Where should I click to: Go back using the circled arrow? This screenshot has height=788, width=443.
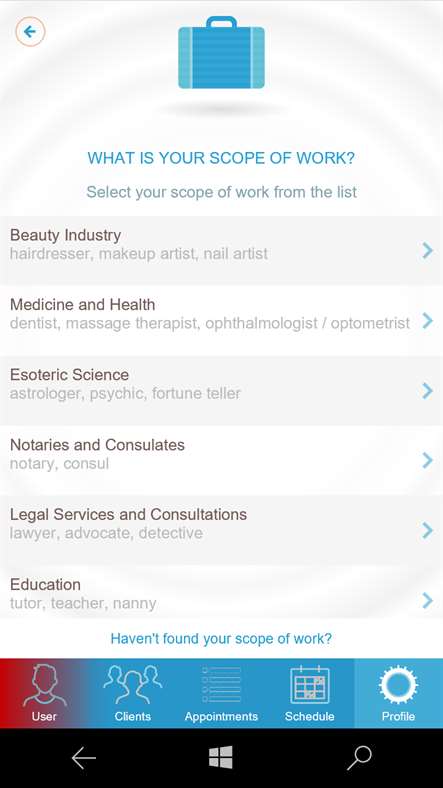point(30,32)
